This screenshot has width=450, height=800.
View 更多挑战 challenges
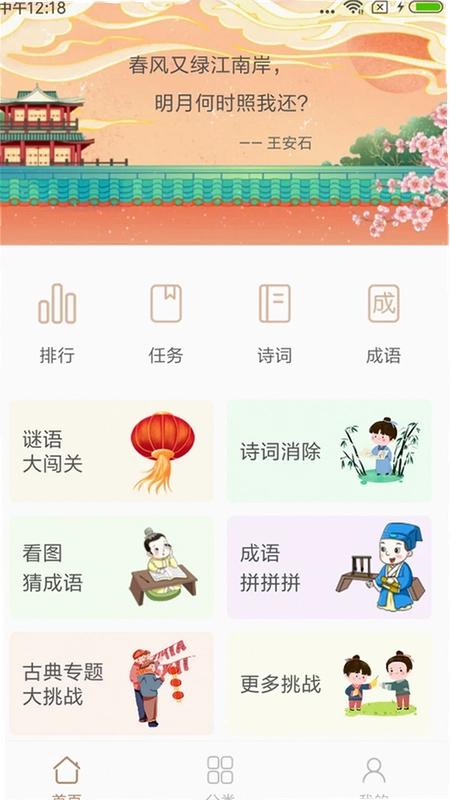pyautogui.click(x=329, y=684)
